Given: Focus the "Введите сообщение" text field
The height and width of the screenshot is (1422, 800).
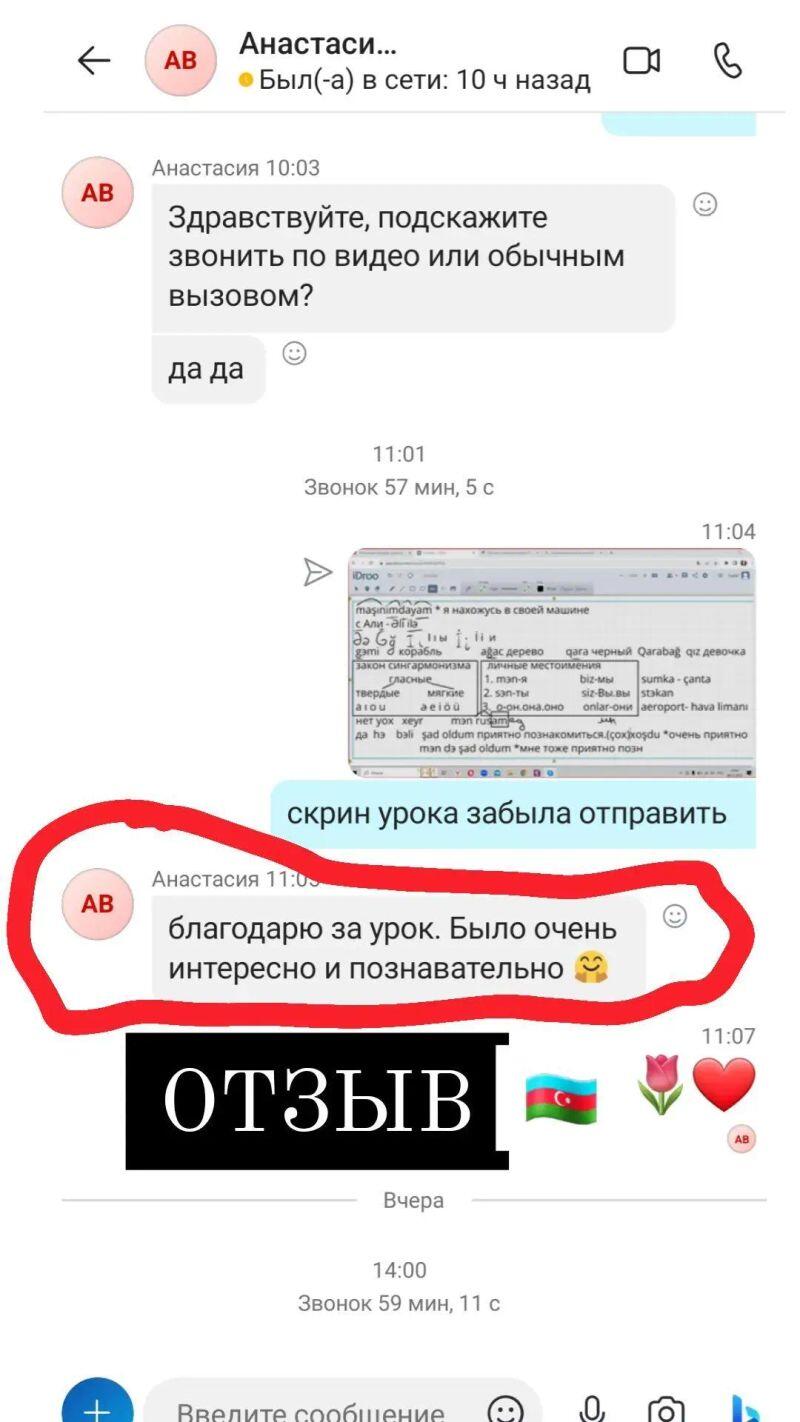Looking at the screenshot, I should click(310, 1412).
